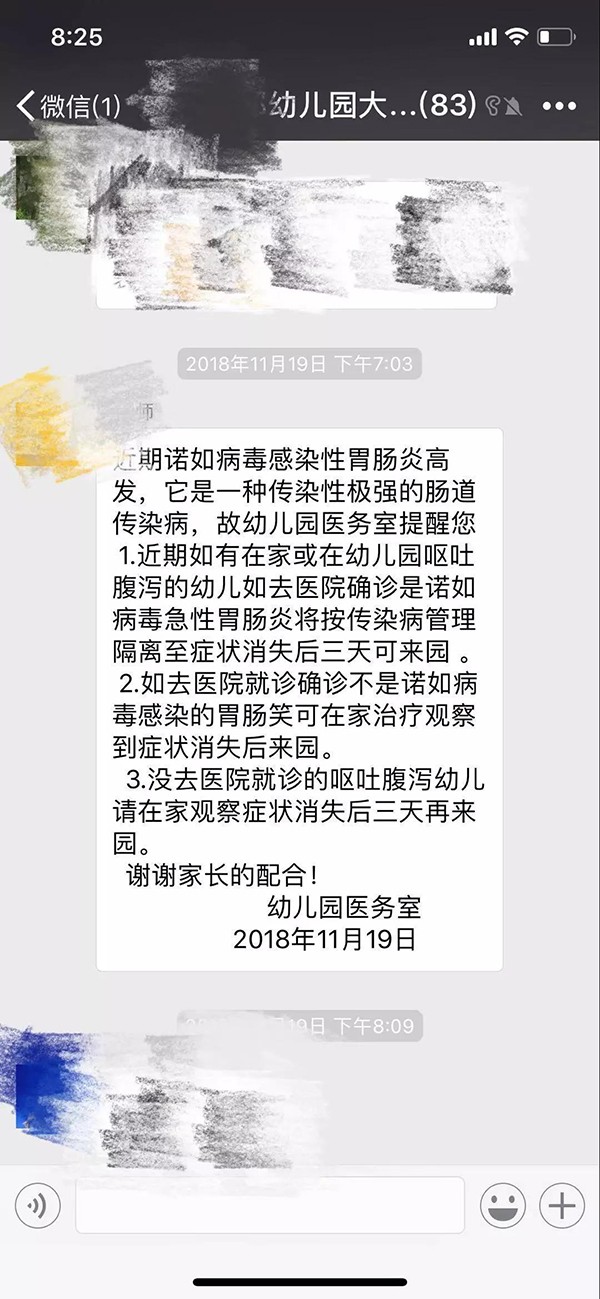Open the group chat details menu
Viewport: 600px width, 1299px height.
click(558, 105)
